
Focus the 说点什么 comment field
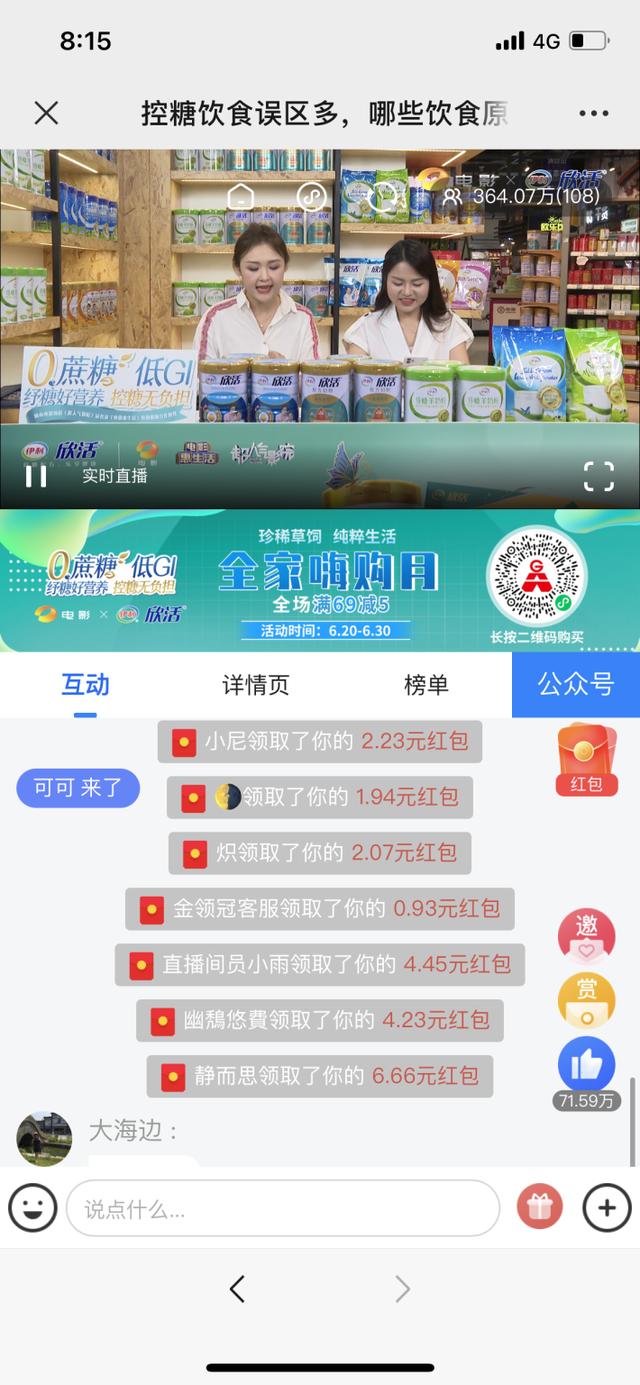283,1208
